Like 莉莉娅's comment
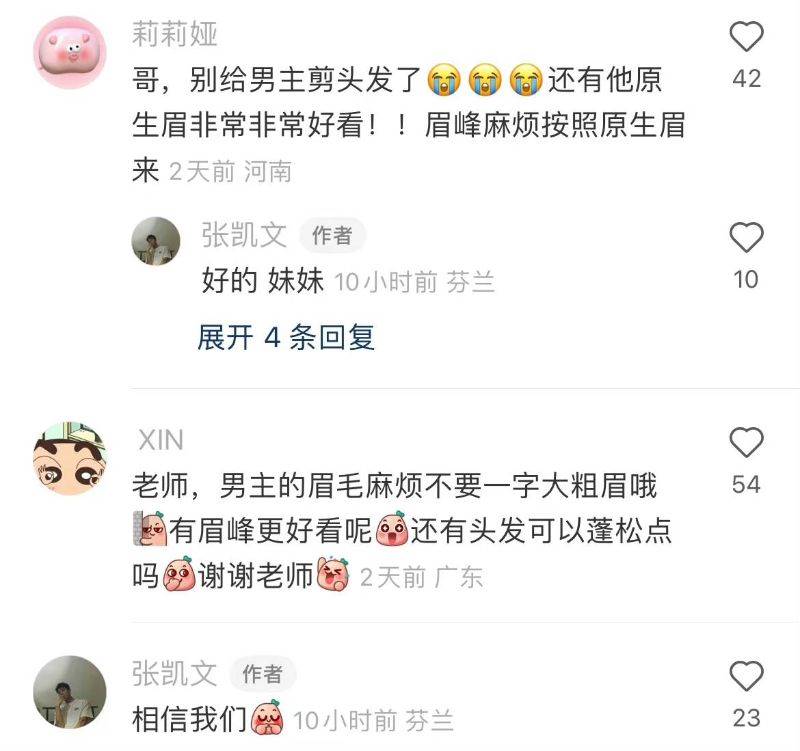The image size is (800, 751). pos(746,38)
